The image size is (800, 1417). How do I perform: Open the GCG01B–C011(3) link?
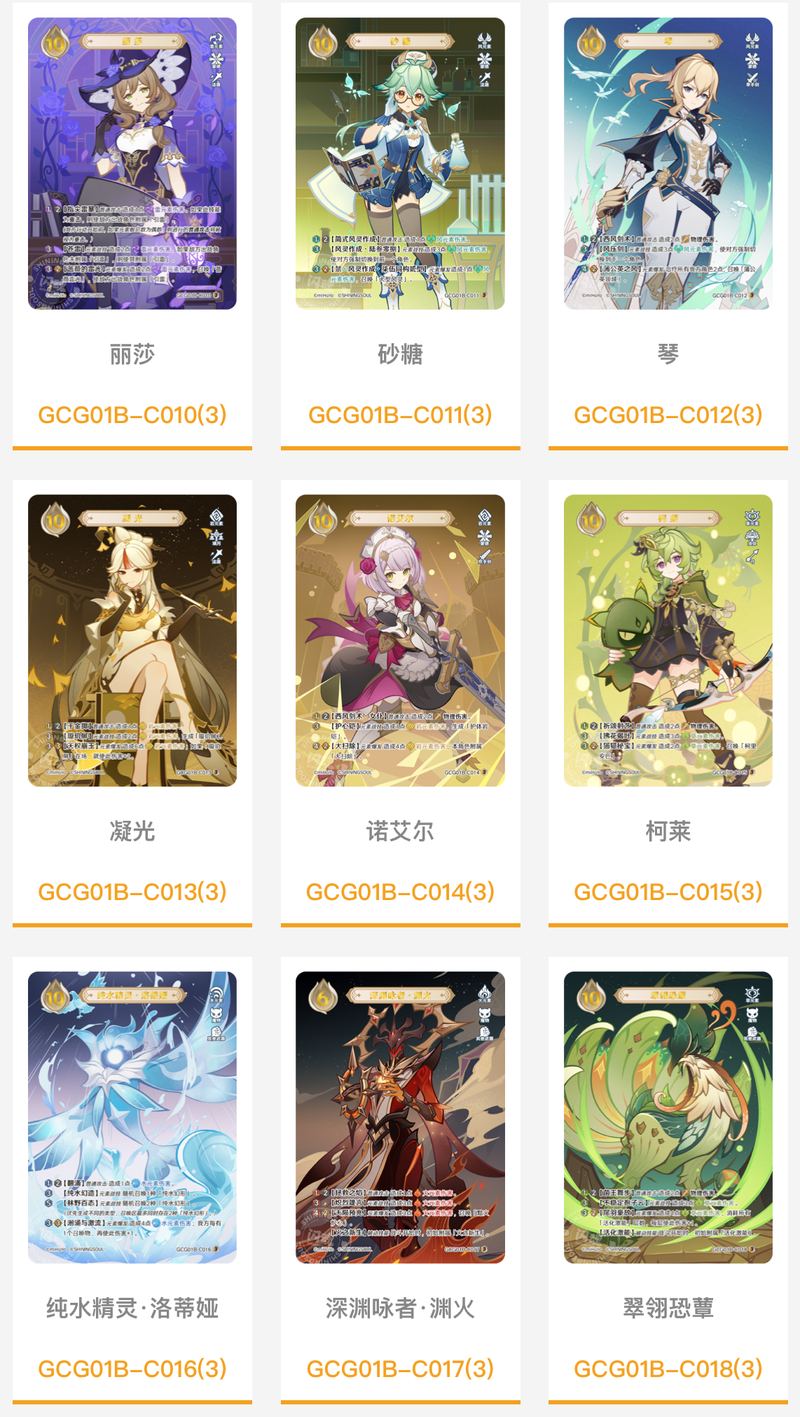pyautogui.click(x=400, y=410)
